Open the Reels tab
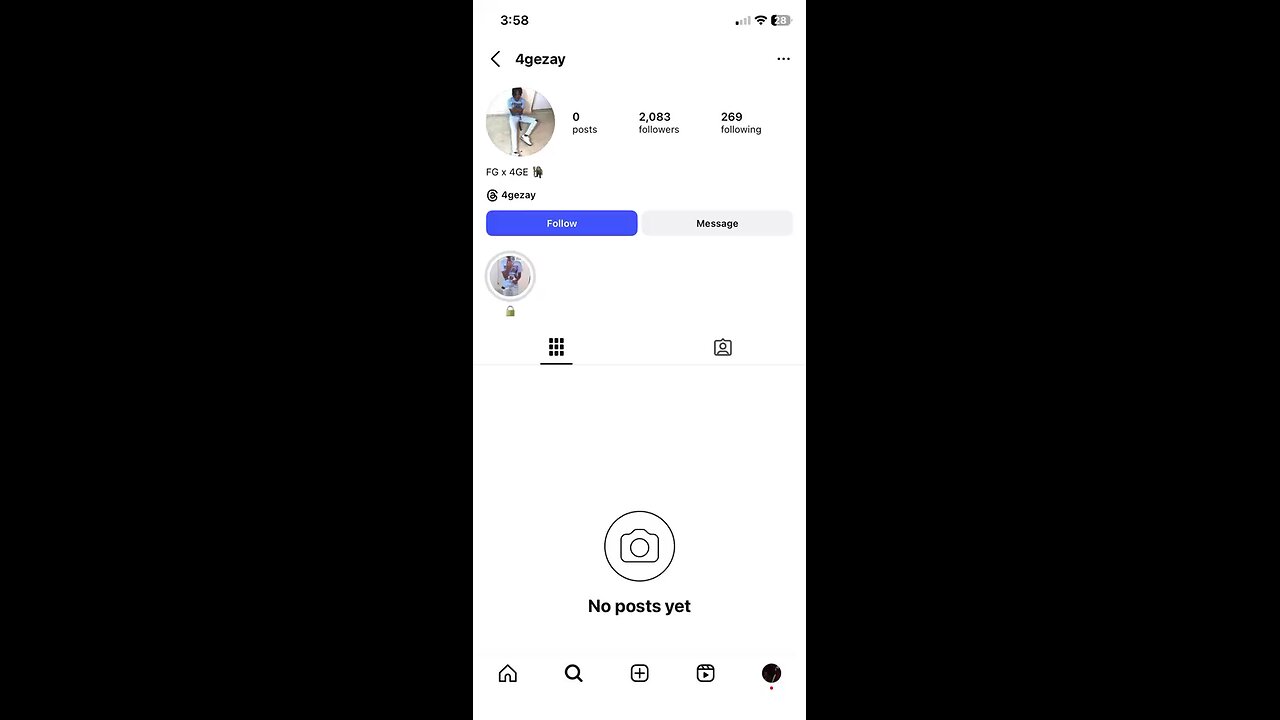This screenshot has height=720, width=1280. [x=705, y=673]
